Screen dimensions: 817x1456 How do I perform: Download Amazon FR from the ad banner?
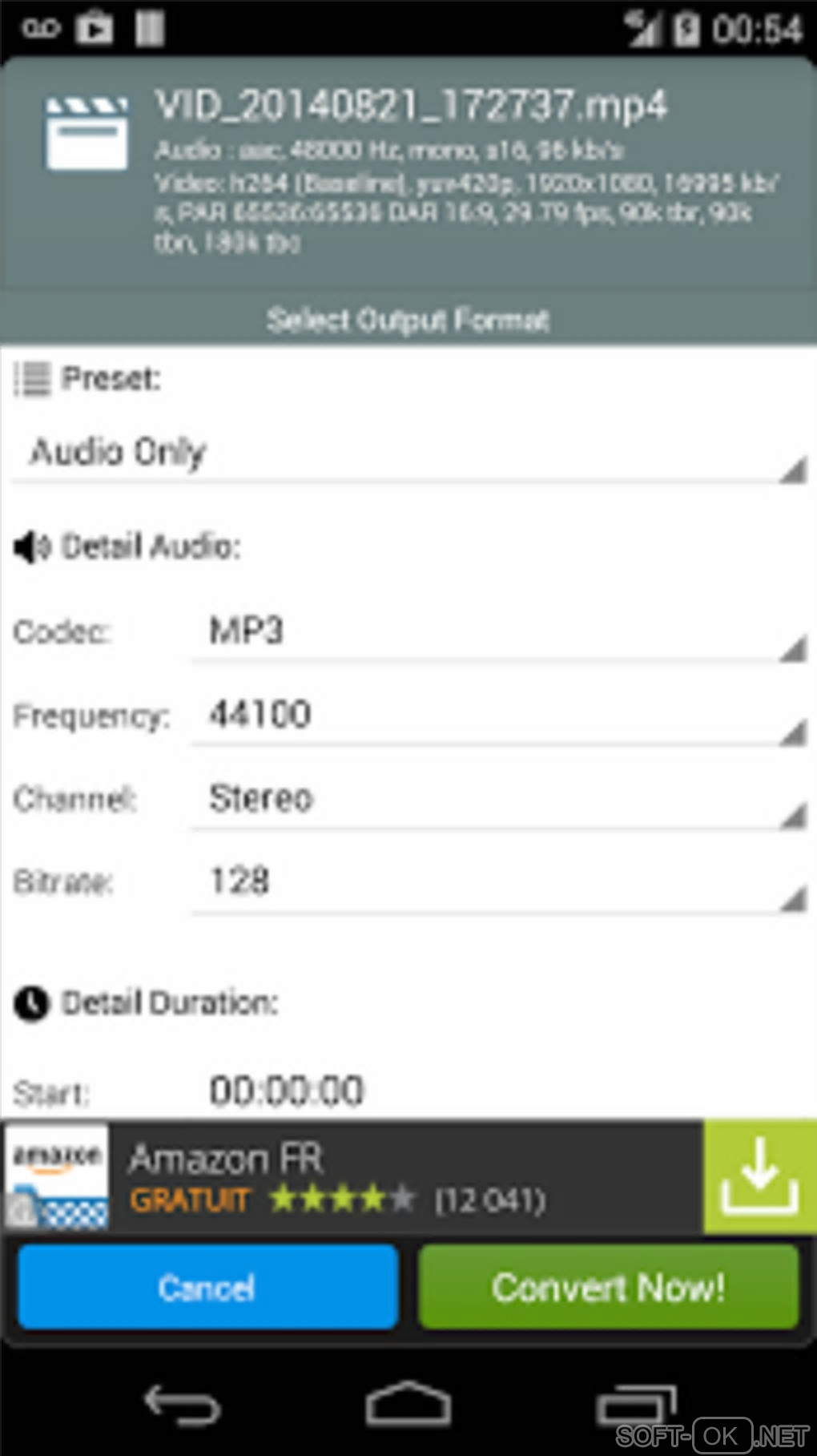click(x=759, y=1176)
